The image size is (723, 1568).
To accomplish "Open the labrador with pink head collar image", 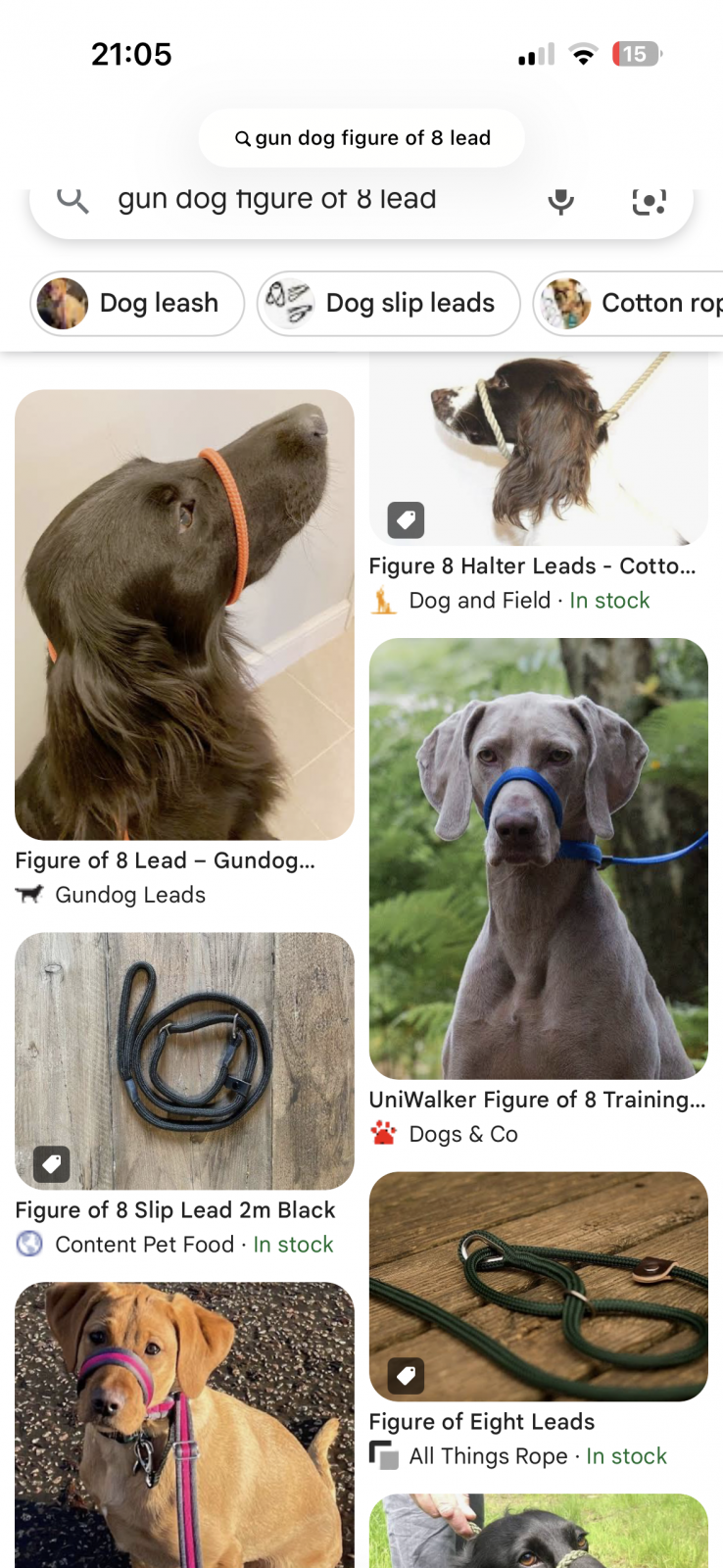I will [x=184, y=1426].
